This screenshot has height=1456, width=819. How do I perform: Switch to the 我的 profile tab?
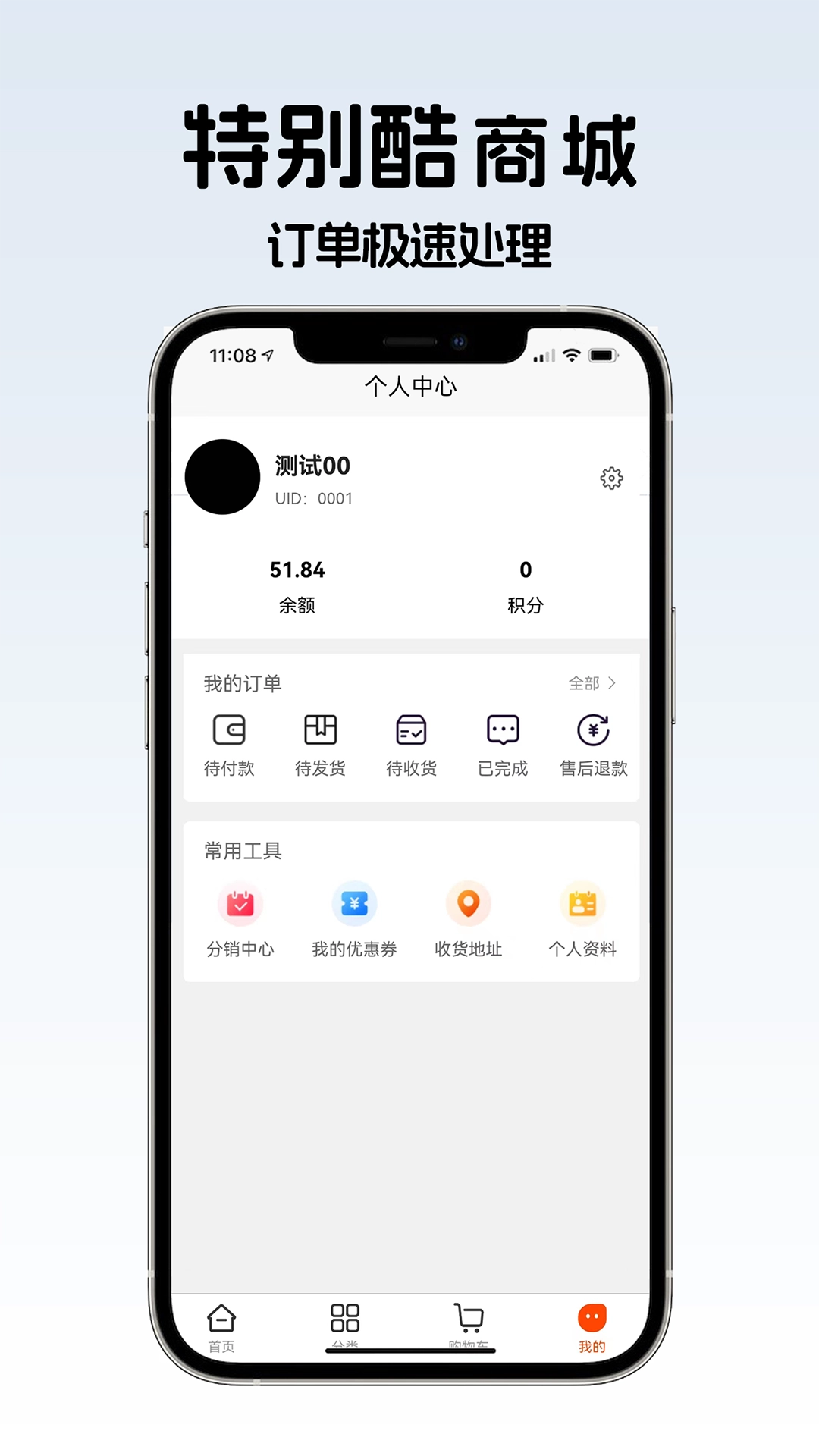point(591,1323)
